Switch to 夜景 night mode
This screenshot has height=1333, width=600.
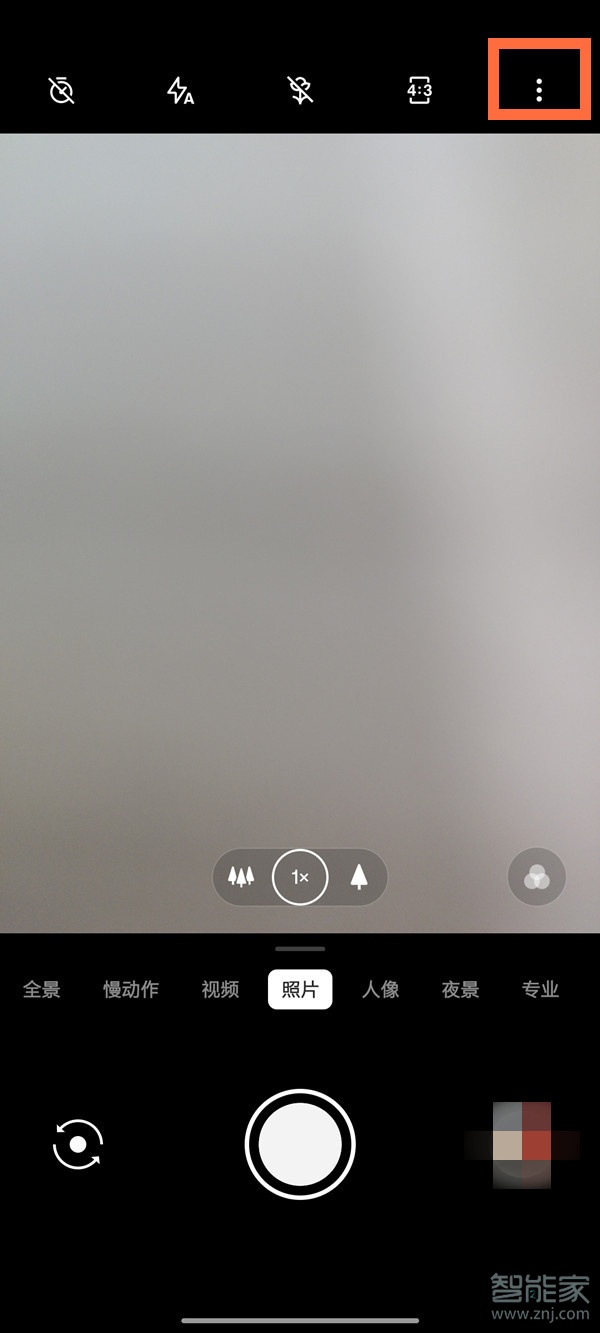click(x=460, y=990)
